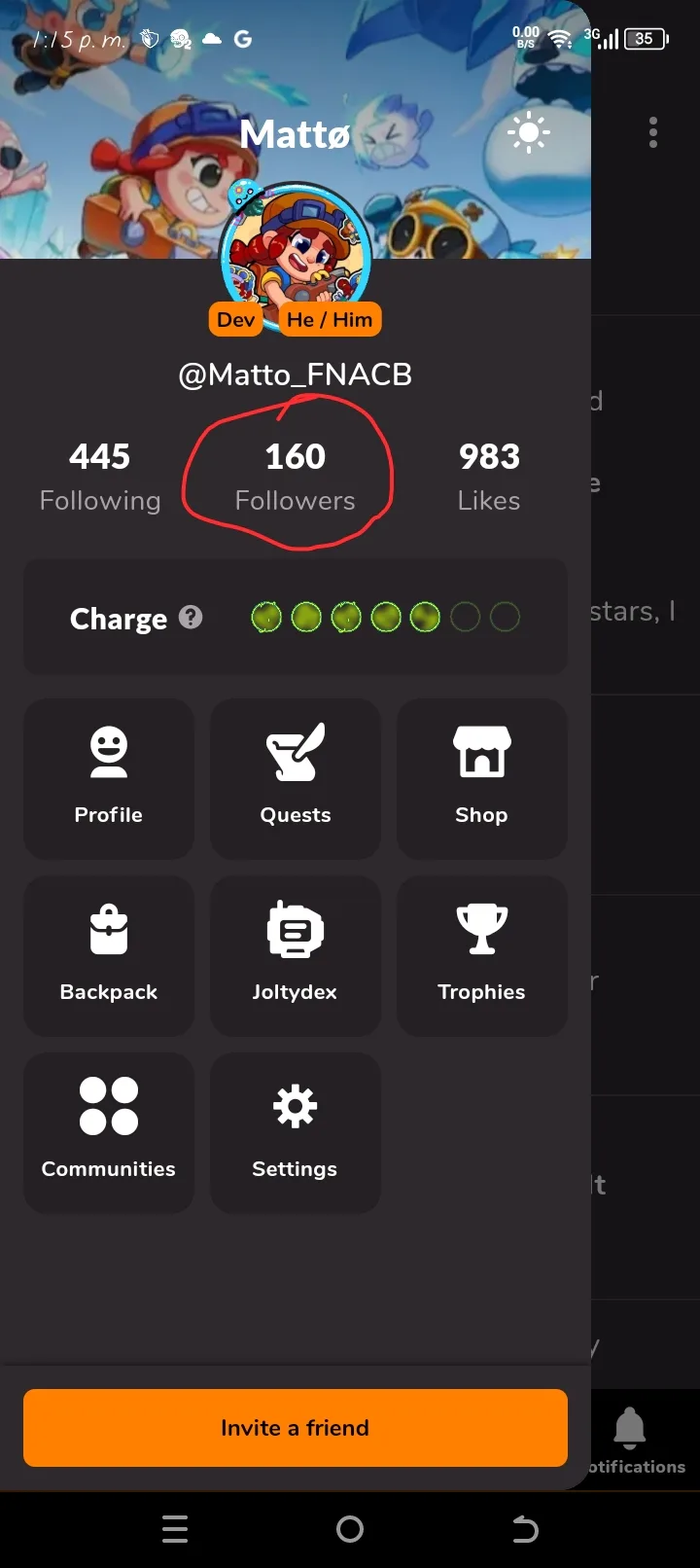This screenshot has width=700, height=1568.
Task: Open the Profile tile
Action: click(x=109, y=778)
